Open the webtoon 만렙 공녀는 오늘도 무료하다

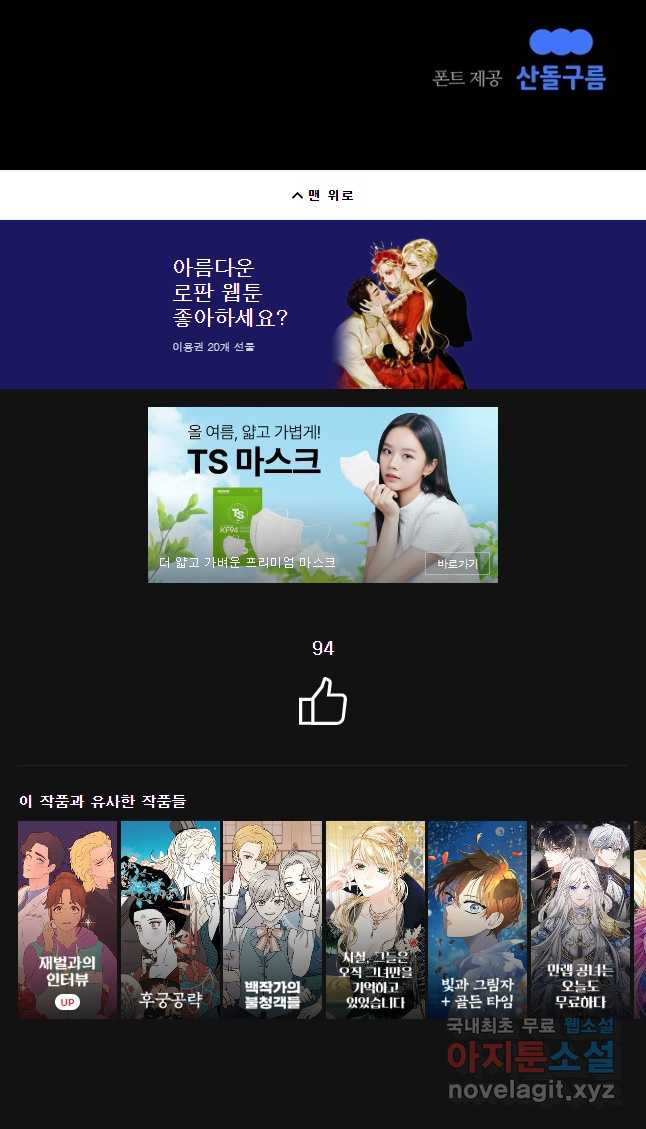(x=580, y=919)
